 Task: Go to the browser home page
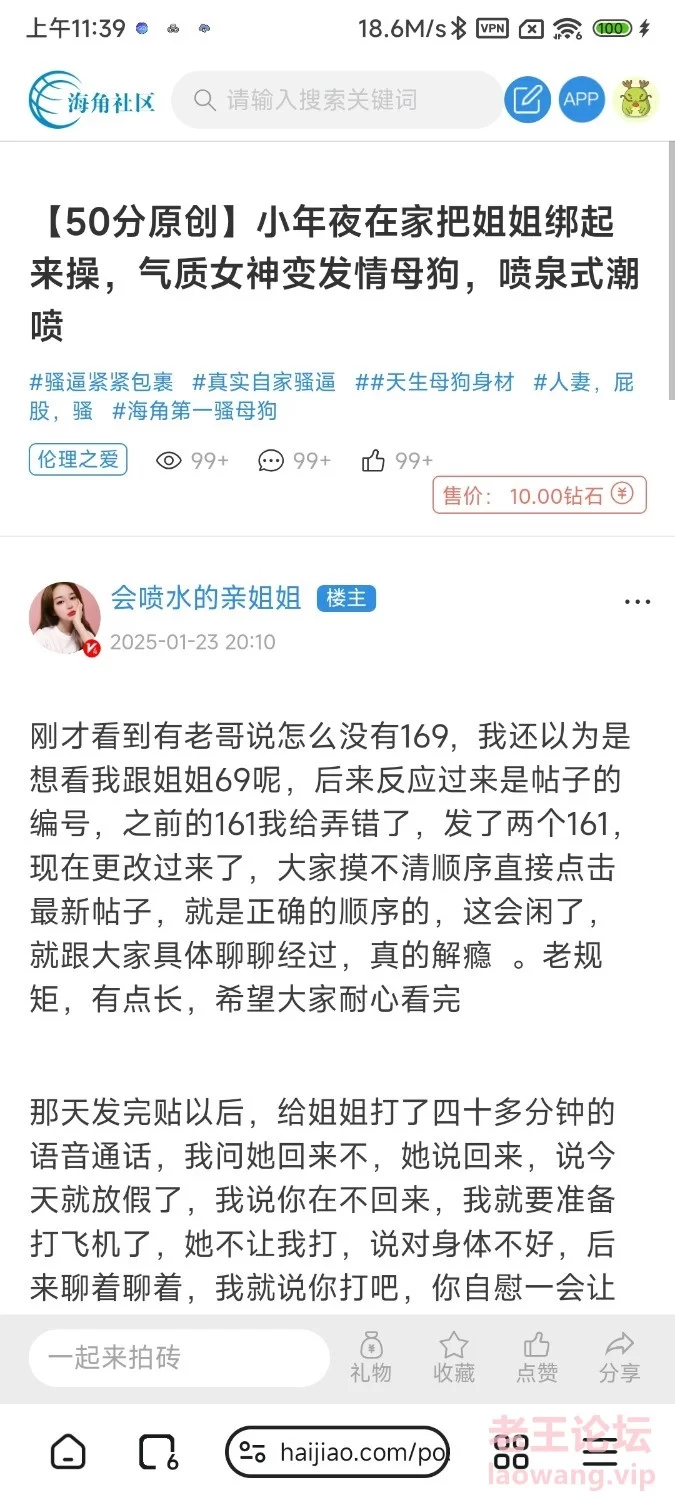tap(68, 1452)
